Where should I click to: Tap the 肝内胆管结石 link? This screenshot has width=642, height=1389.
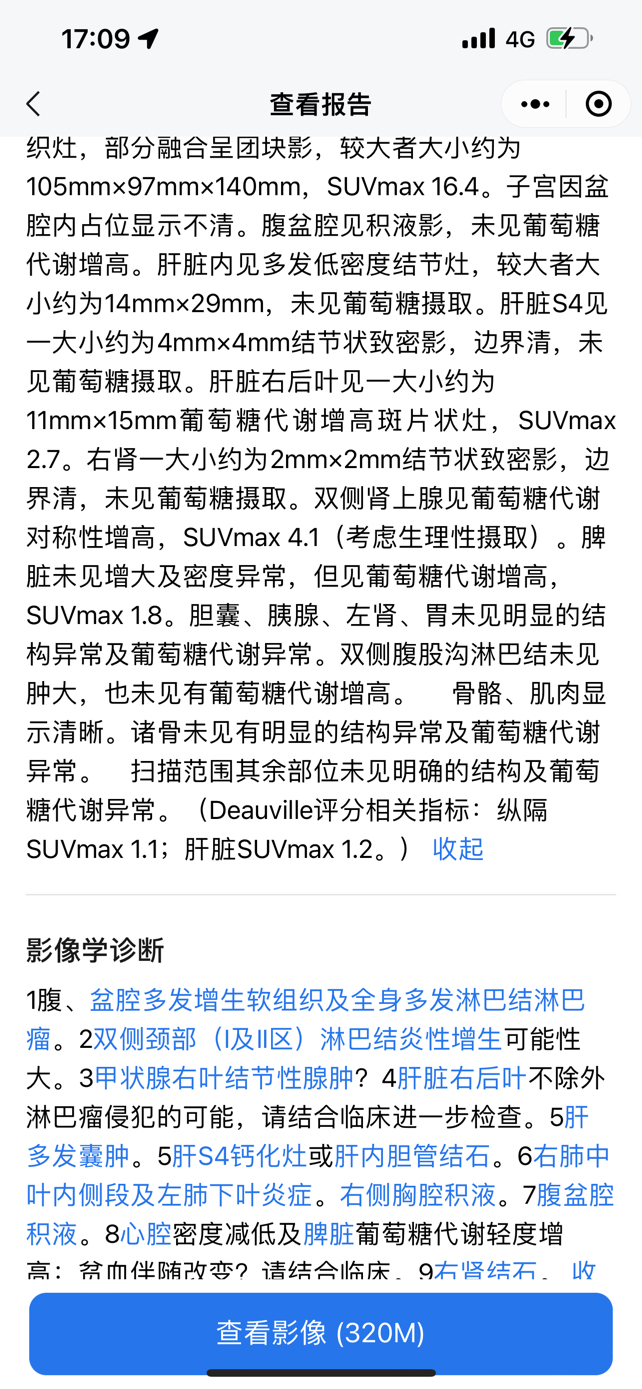(x=412, y=1156)
